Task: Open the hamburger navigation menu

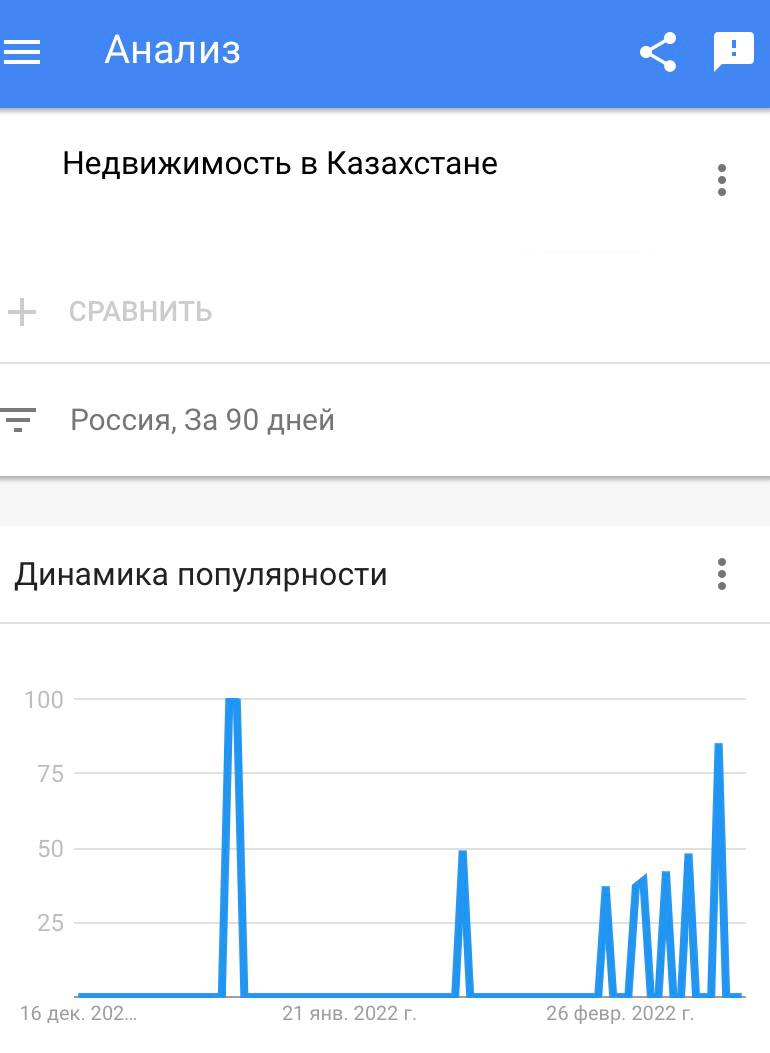Action: pyautogui.click(x=22, y=51)
